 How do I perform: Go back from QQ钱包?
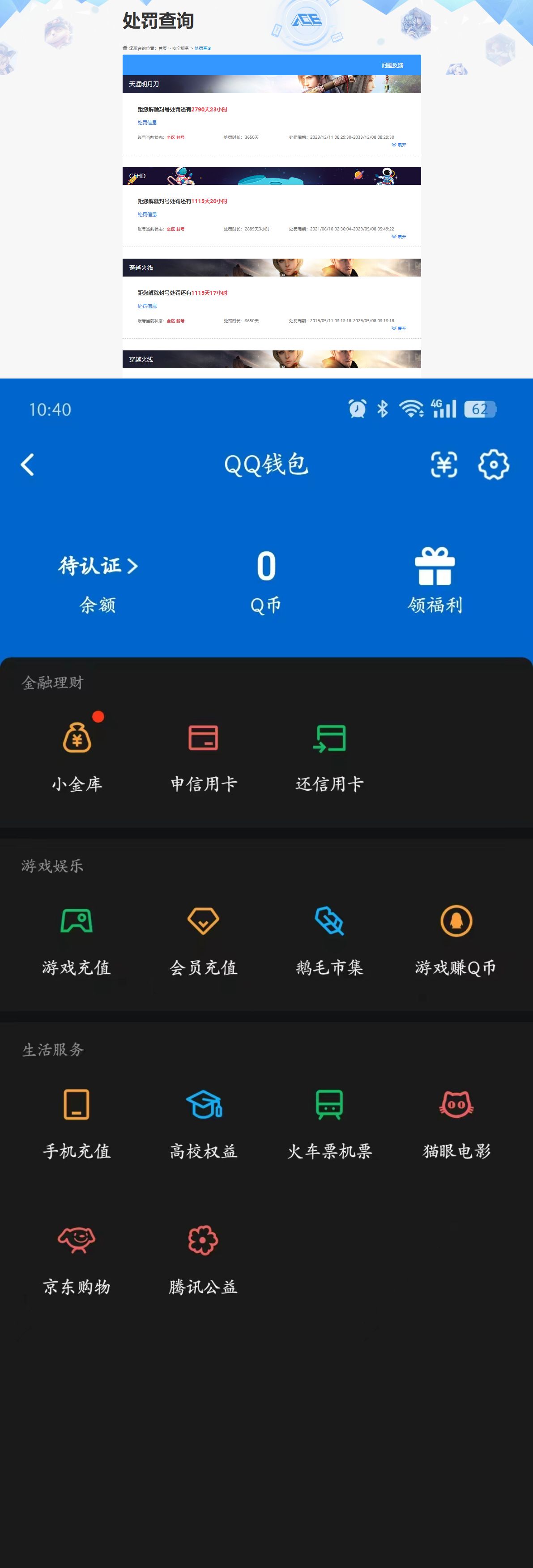click(x=27, y=464)
